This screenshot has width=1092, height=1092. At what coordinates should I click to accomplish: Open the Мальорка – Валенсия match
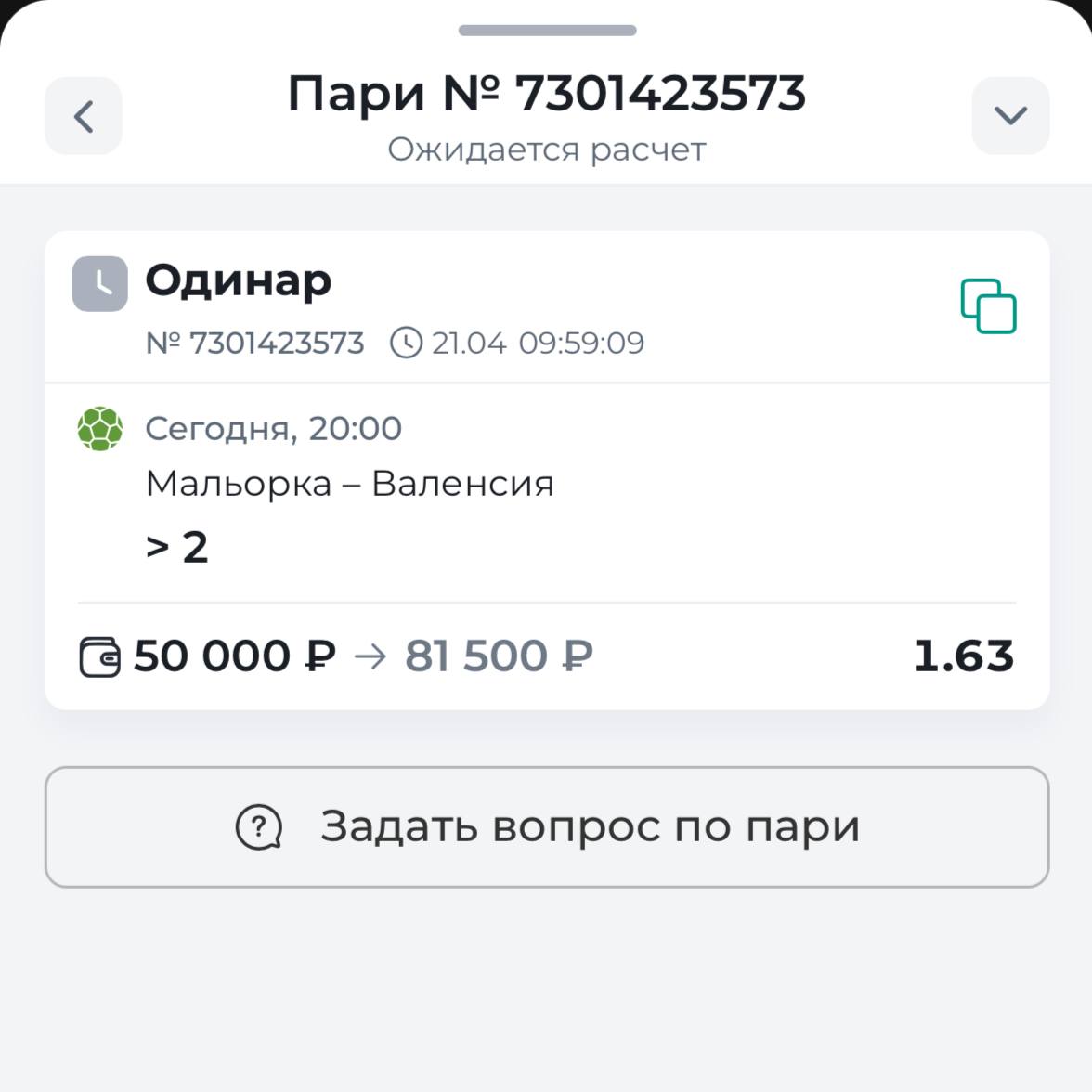click(350, 484)
